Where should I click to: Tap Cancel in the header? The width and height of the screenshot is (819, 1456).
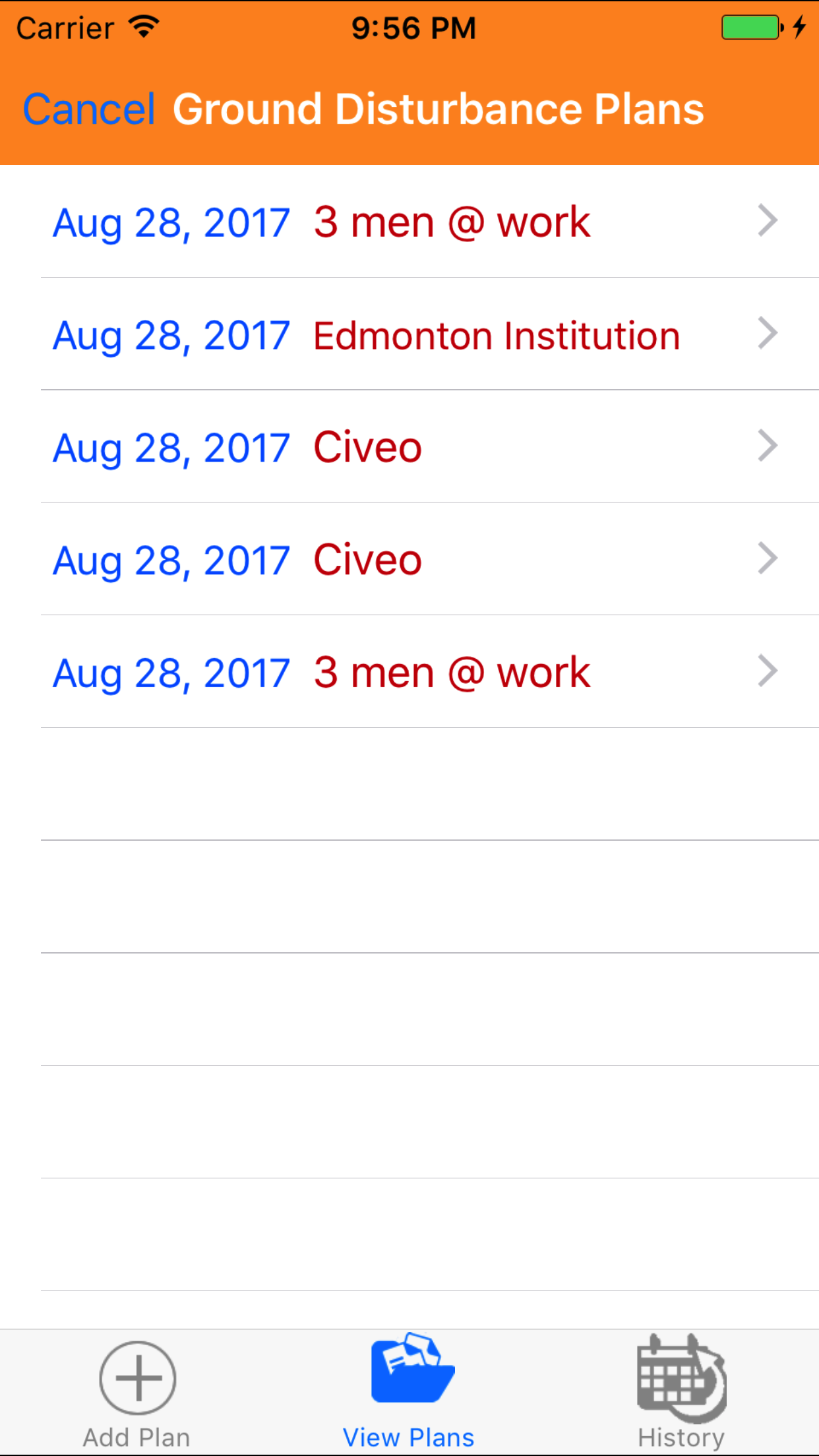[x=88, y=109]
